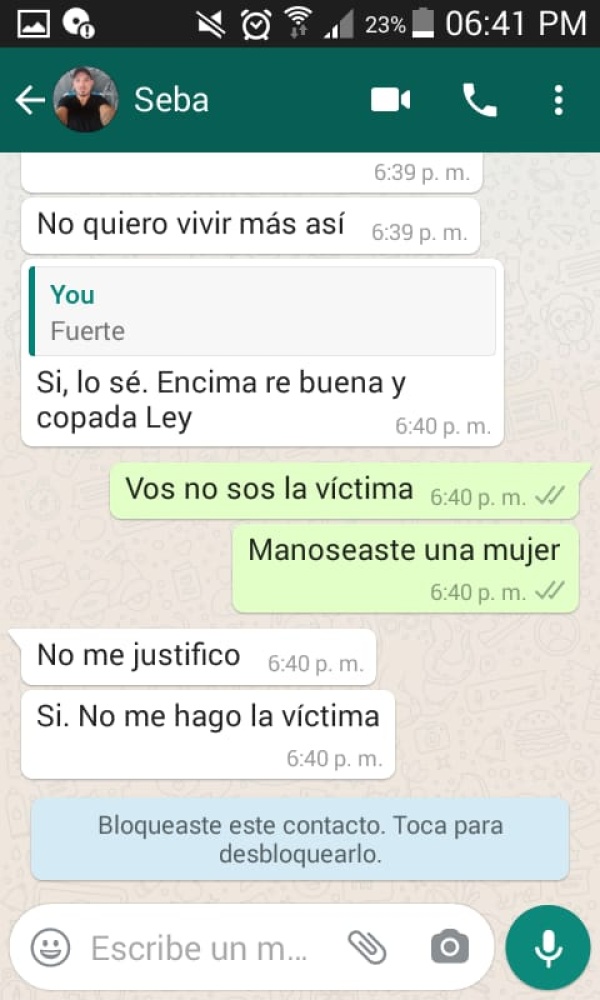The image size is (600, 1000).
Task: Open the emoji picker
Action: pos(50,946)
